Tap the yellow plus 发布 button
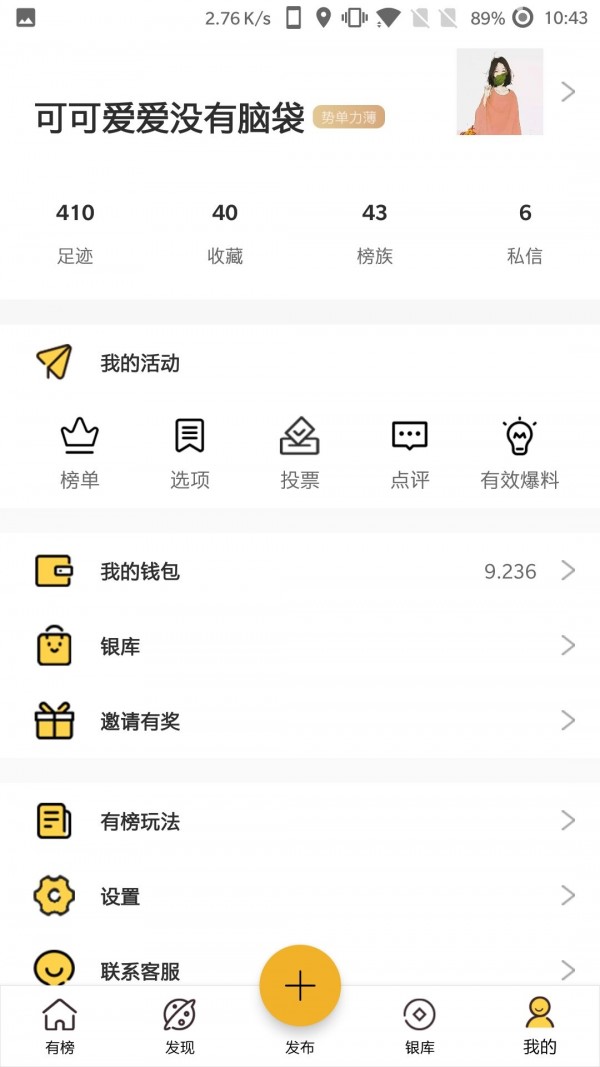 click(x=300, y=987)
